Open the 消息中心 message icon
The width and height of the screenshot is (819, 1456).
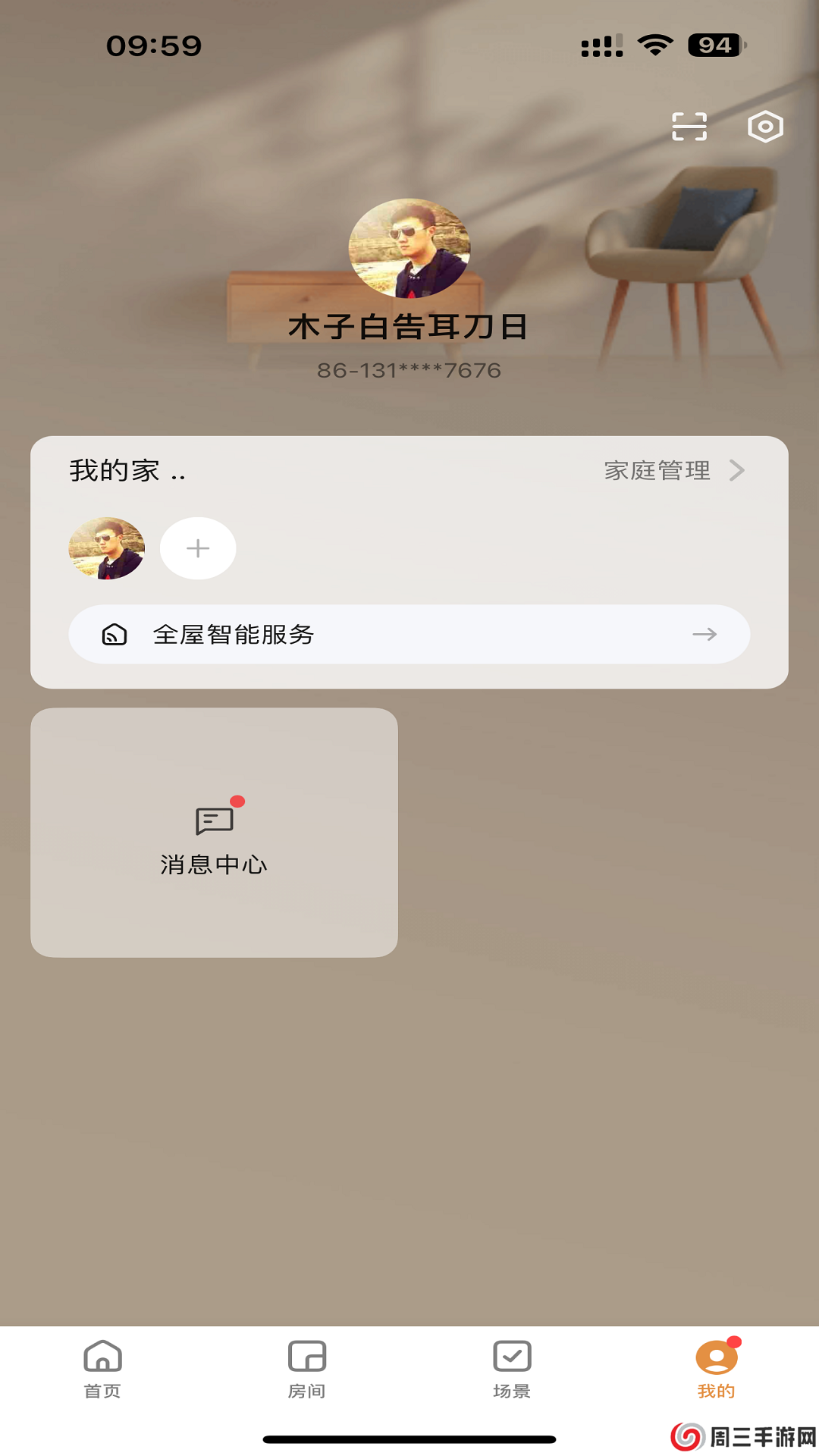click(x=215, y=819)
